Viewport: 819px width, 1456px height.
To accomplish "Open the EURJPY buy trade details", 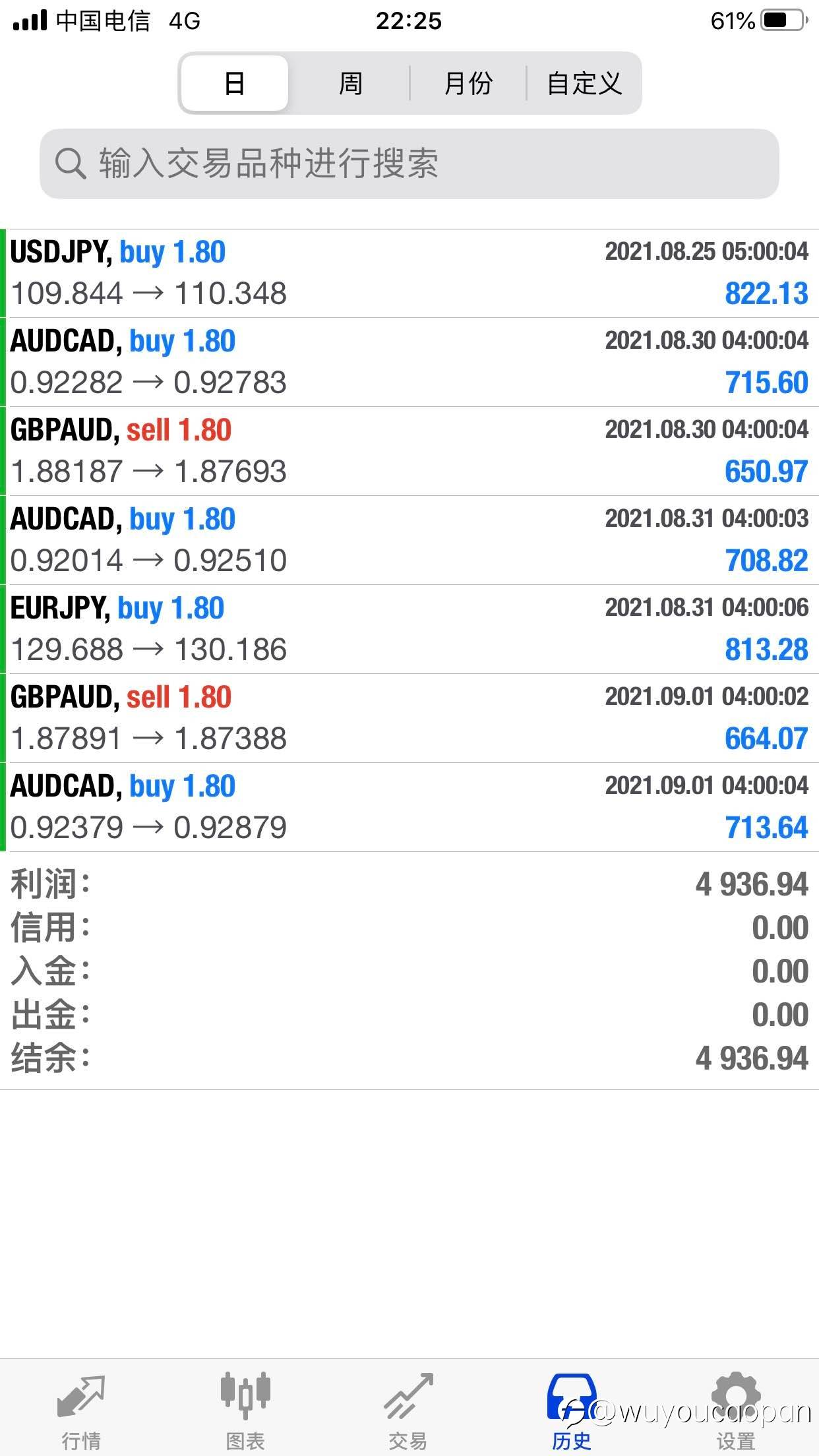I will (409, 629).
